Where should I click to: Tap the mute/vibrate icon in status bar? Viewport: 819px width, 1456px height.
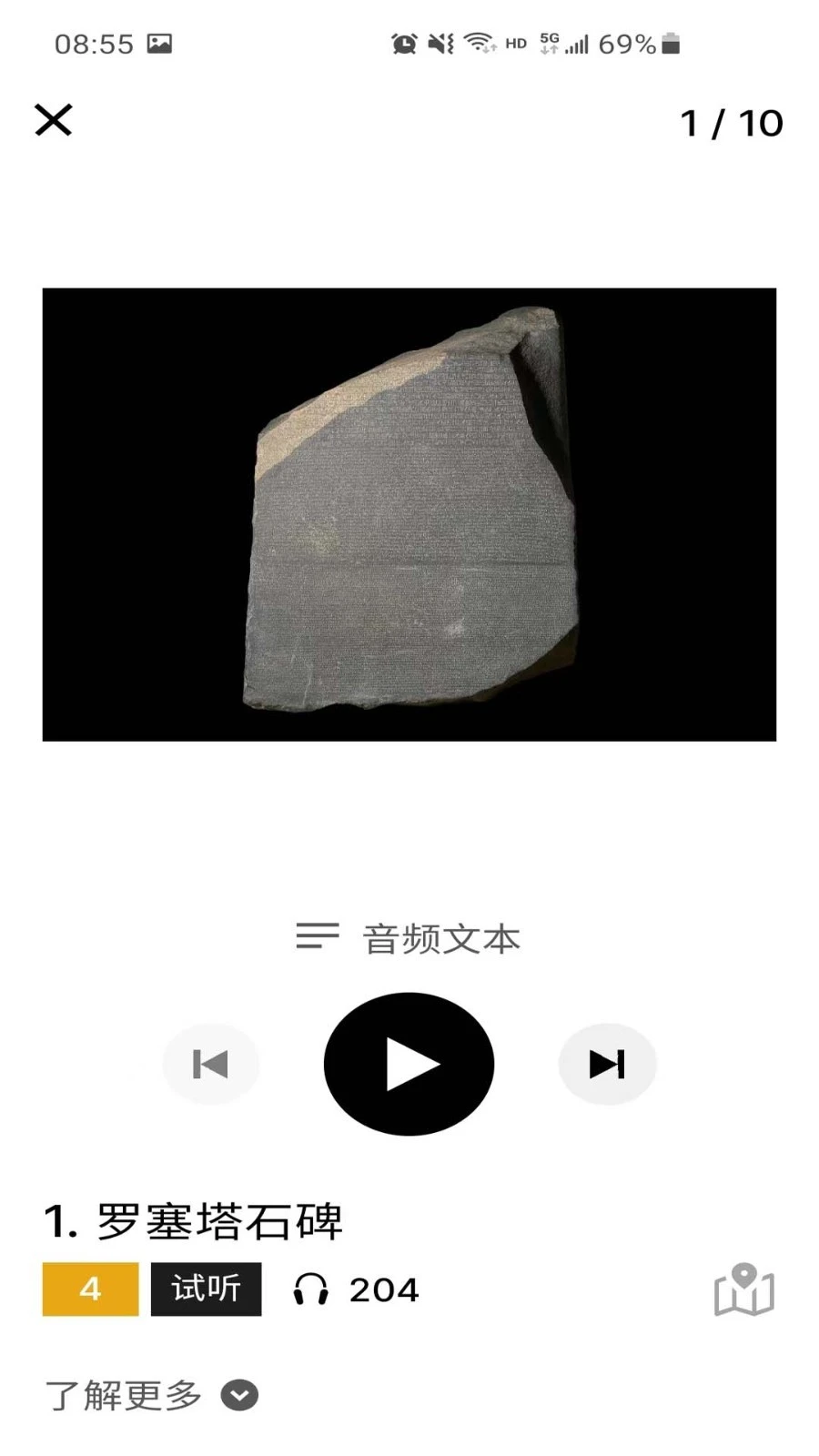click(440, 43)
